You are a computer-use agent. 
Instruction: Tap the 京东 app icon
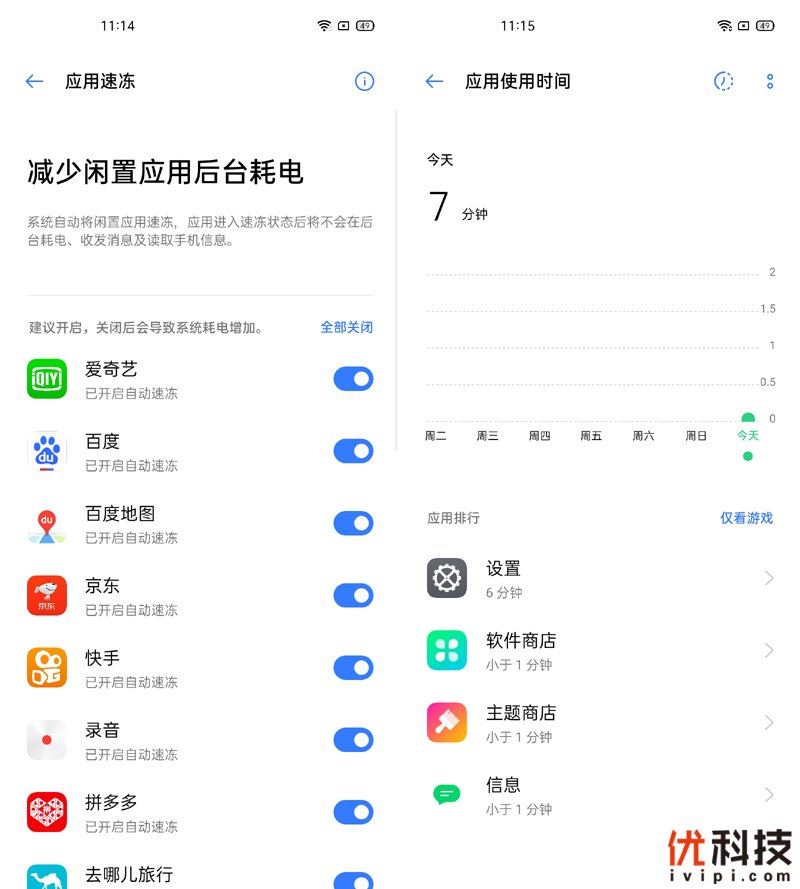tap(46, 595)
